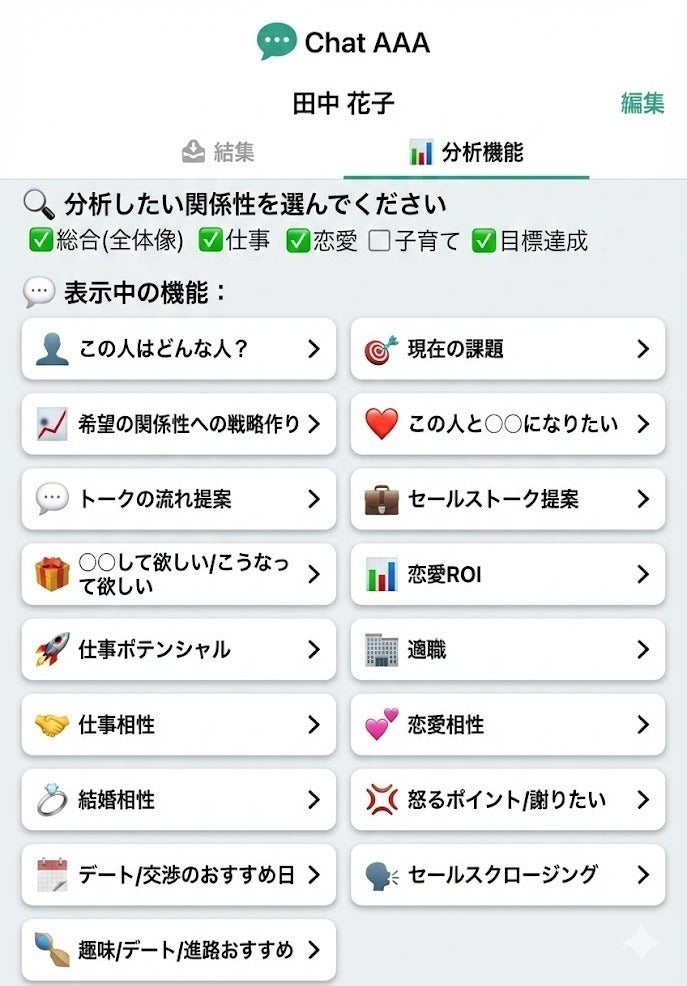Open 仕事ポテンシャル
Image resolution: width=687 pixels, height=986 pixels.
(x=179, y=650)
